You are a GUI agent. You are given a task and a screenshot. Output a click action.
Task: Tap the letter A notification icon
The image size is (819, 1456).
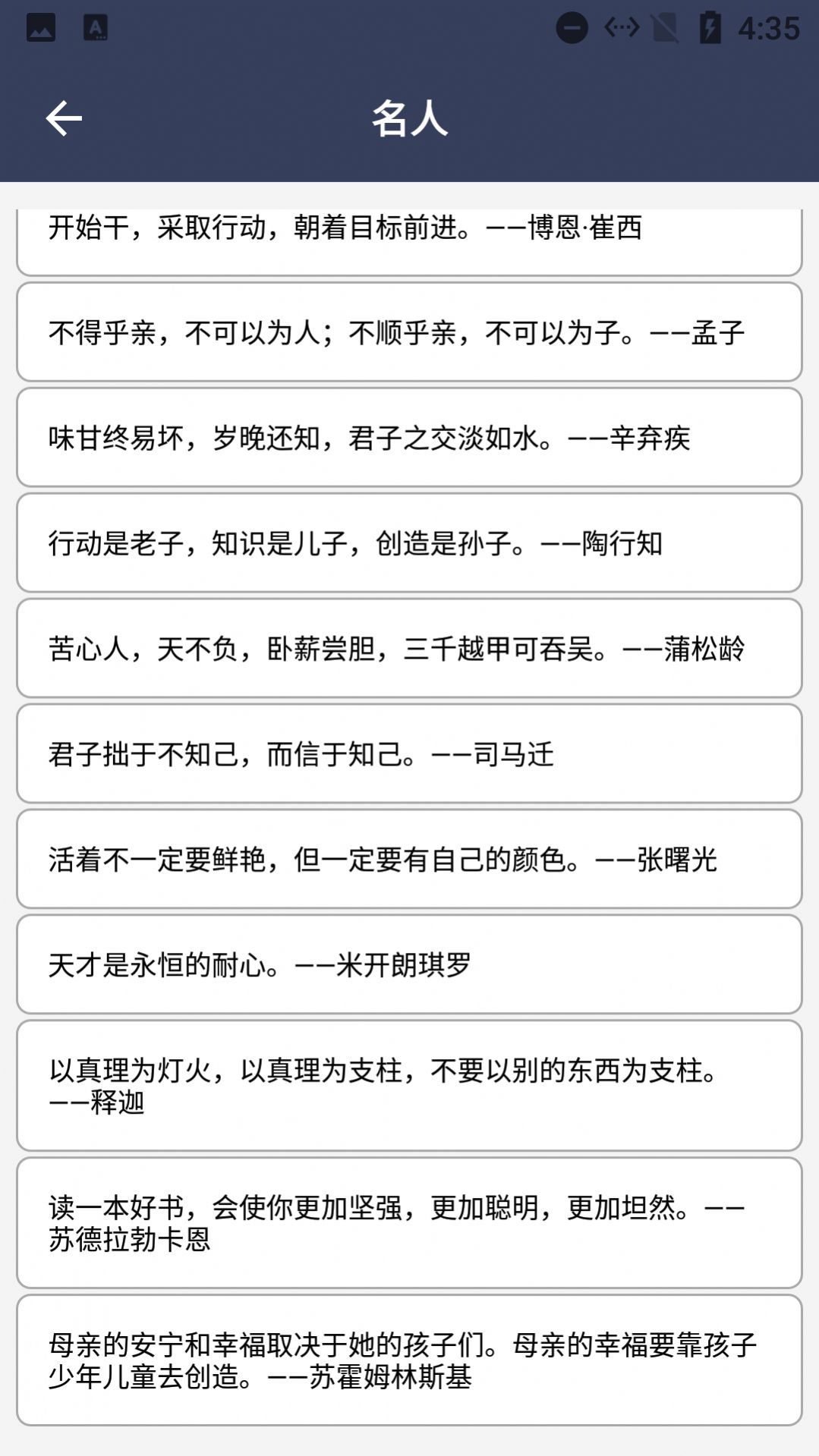pos(96,26)
